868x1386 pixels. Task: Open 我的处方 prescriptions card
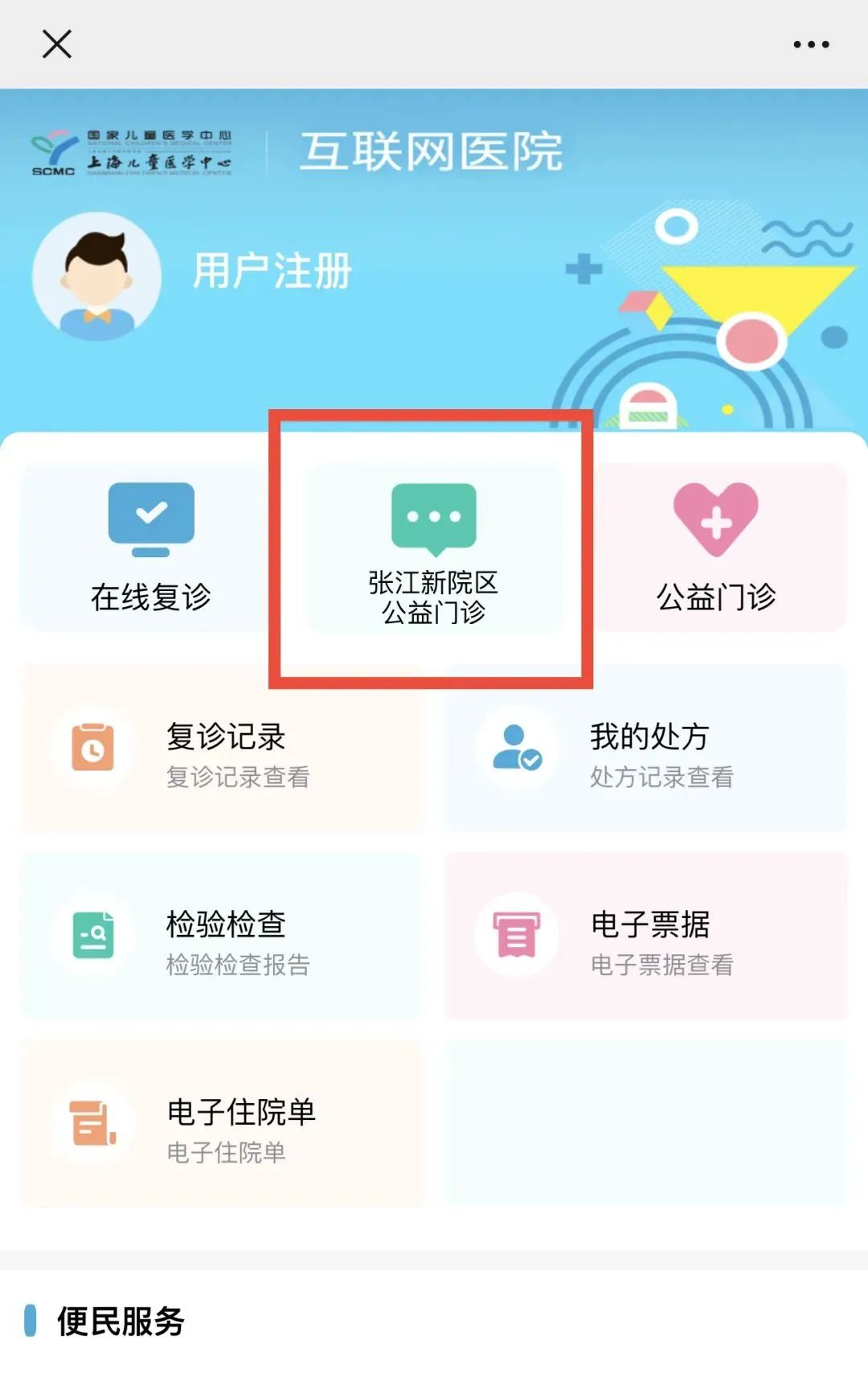point(645,748)
